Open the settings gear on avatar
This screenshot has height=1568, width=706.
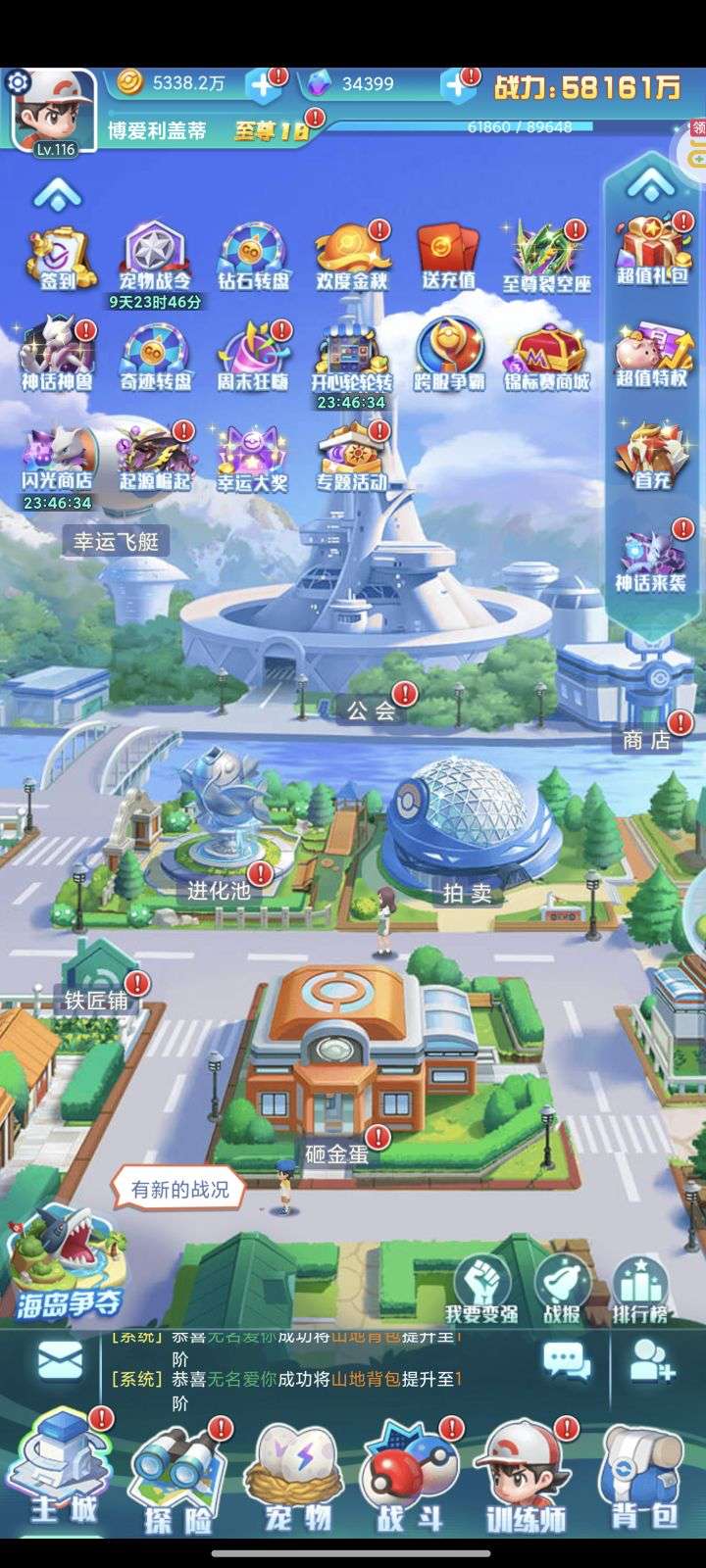17,81
